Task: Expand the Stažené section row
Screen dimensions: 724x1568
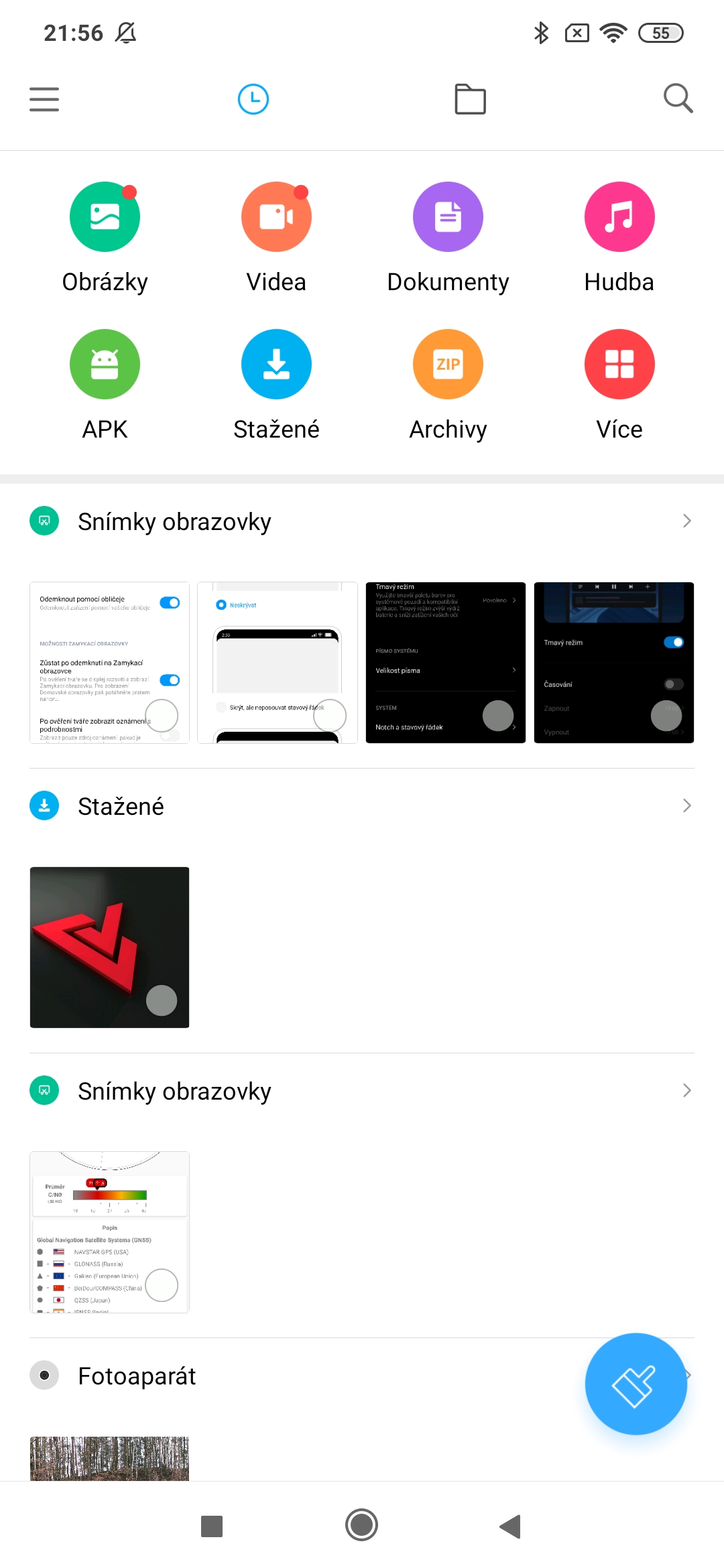Action: click(x=362, y=805)
